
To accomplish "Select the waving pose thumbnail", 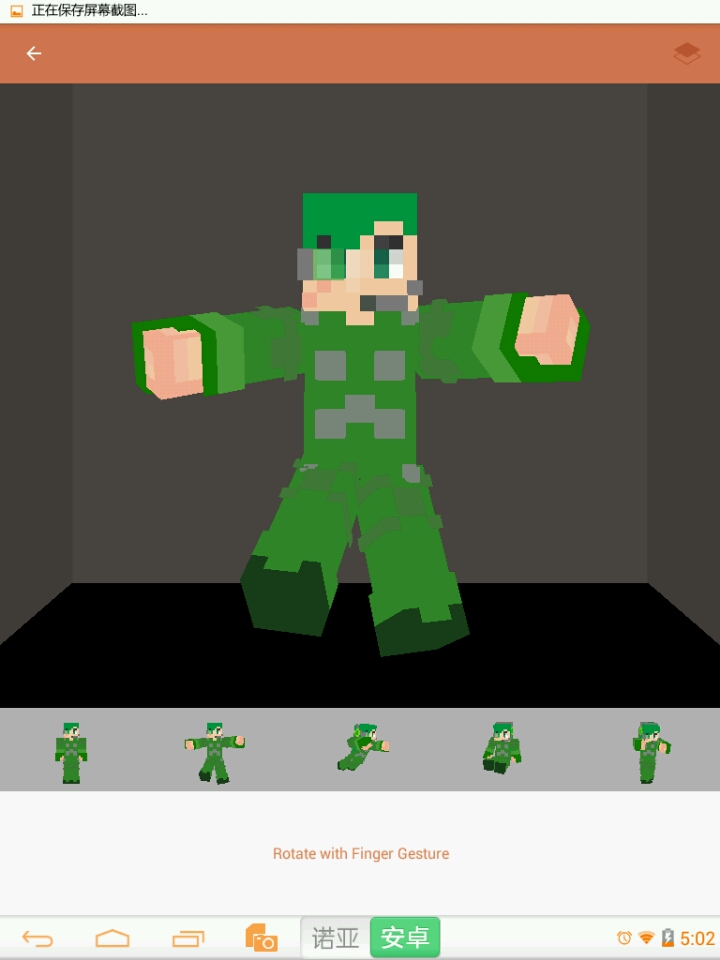I will pos(650,752).
